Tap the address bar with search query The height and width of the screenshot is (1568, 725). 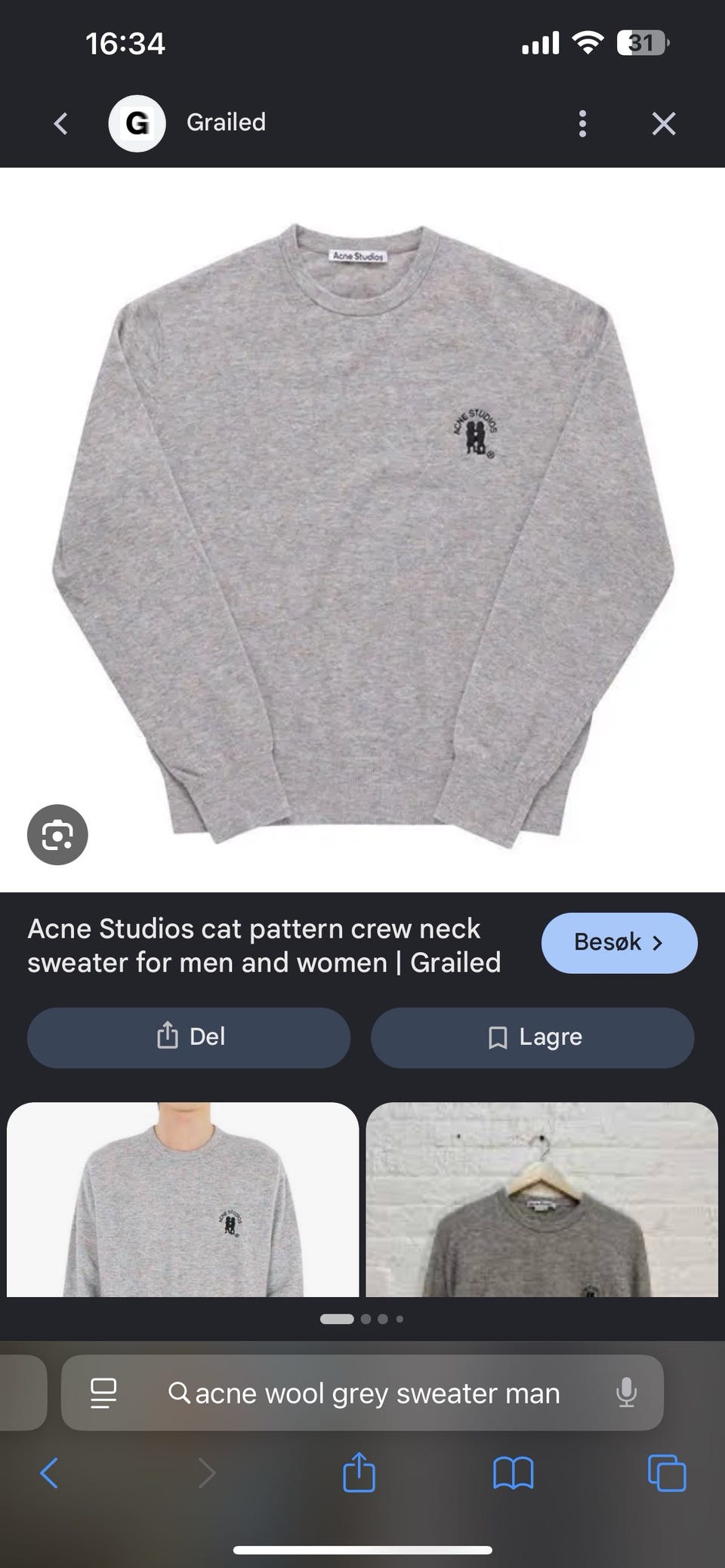click(362, 1393)
